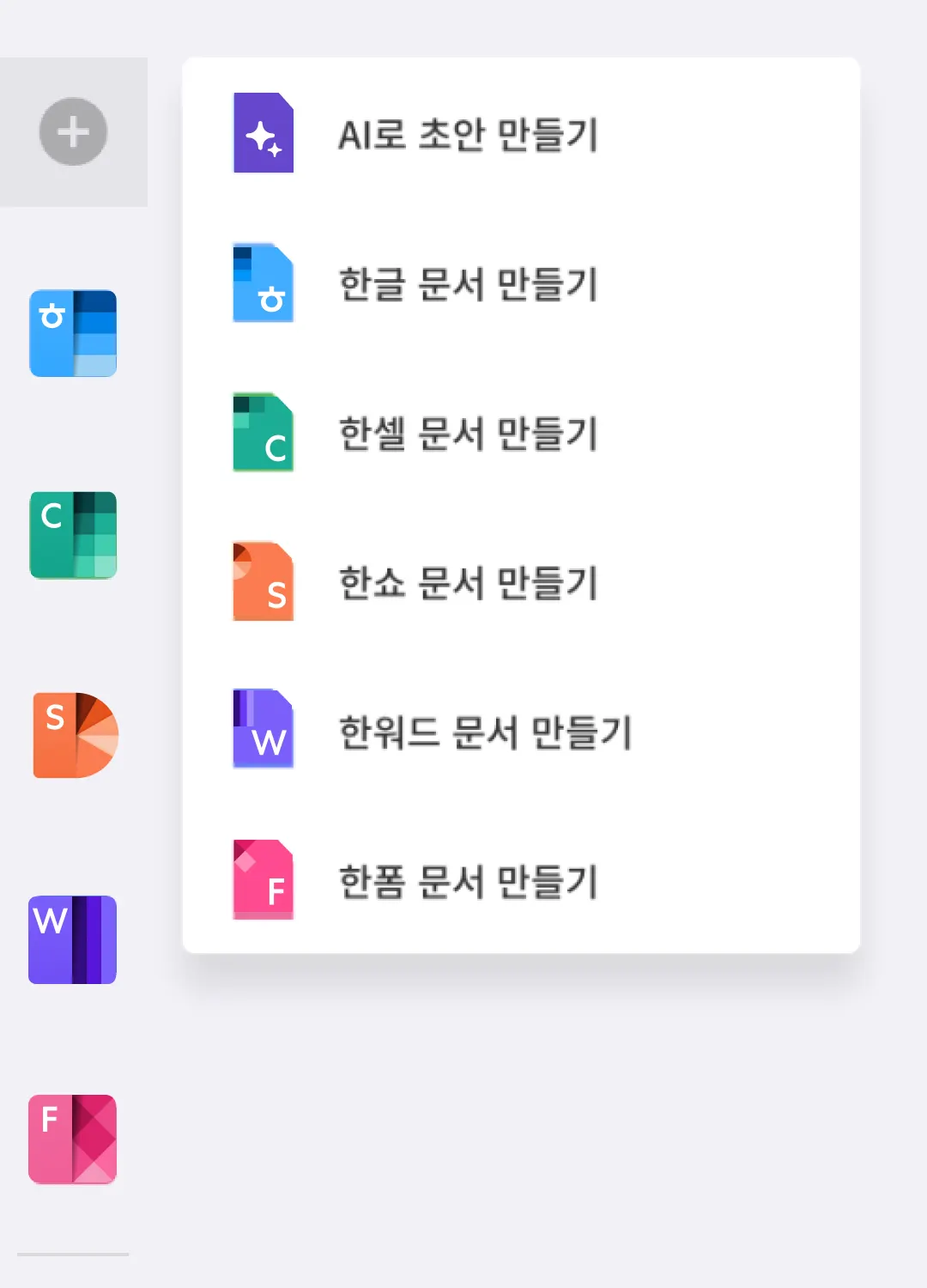Create a new doc via '한셀 문서 만들기'

click(x=468, y=434)
